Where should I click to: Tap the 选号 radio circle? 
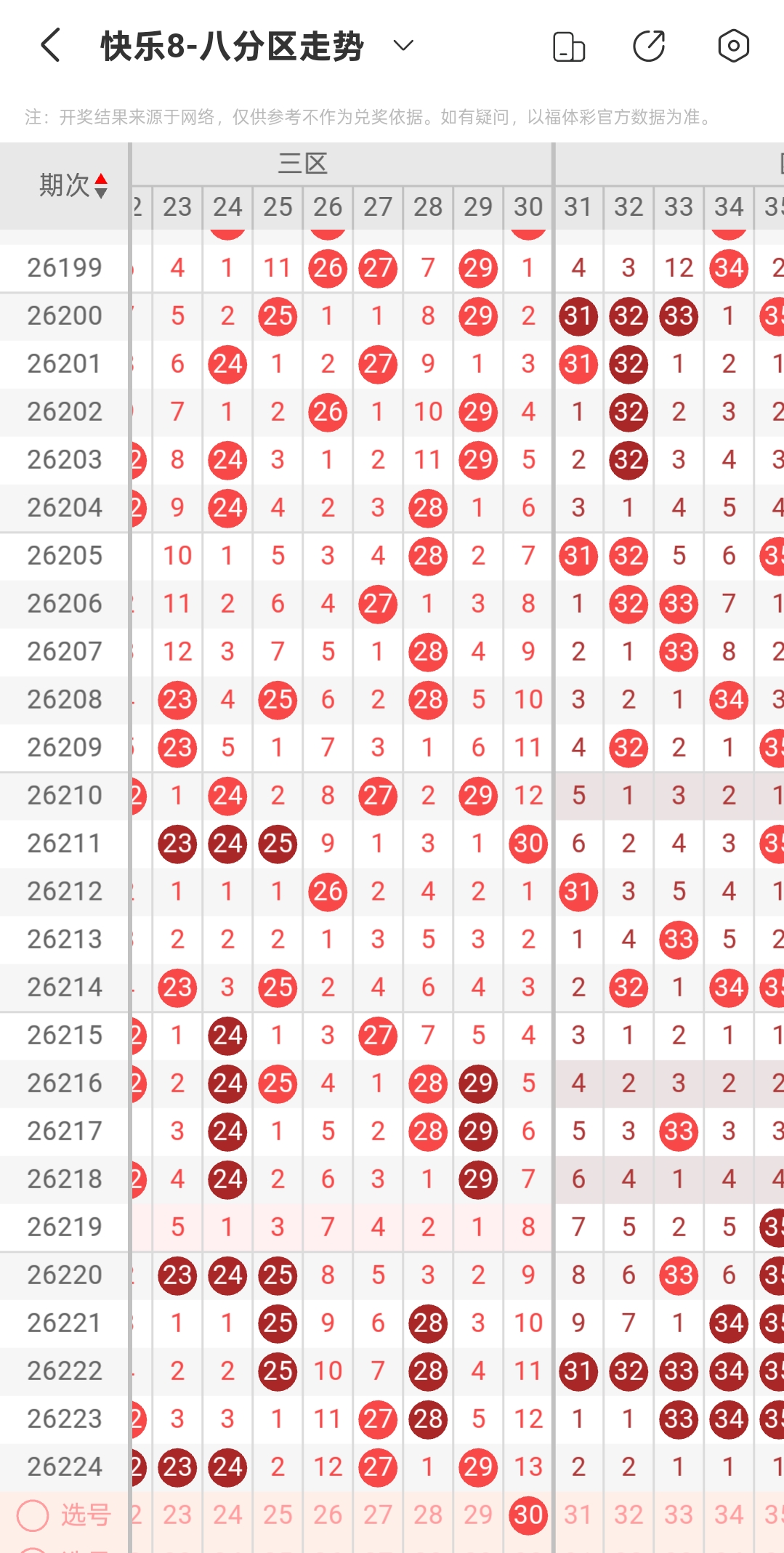click(x=33, y=1515)
